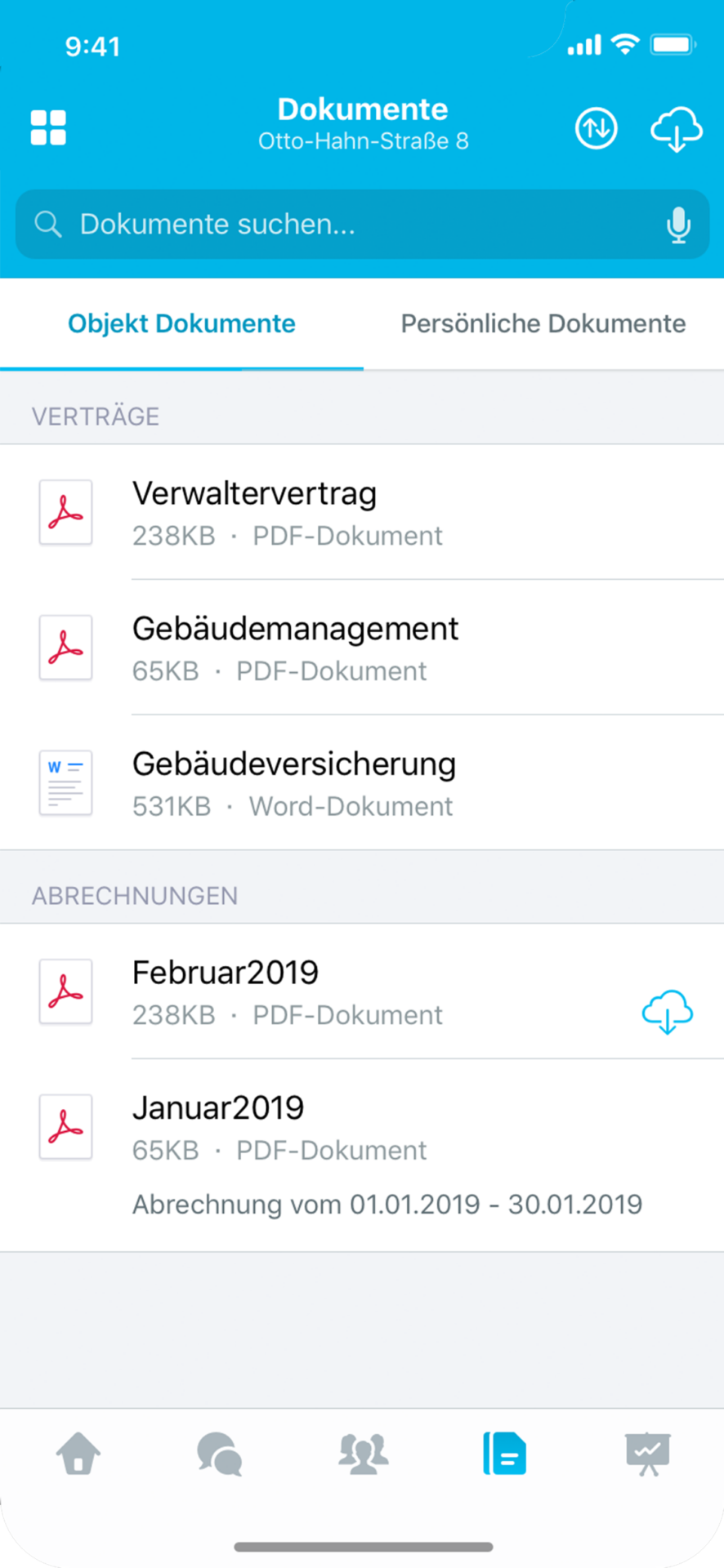Screen dimensions: 724x1568
Task: Start voice search with the microphone
Action: point(678,225)
